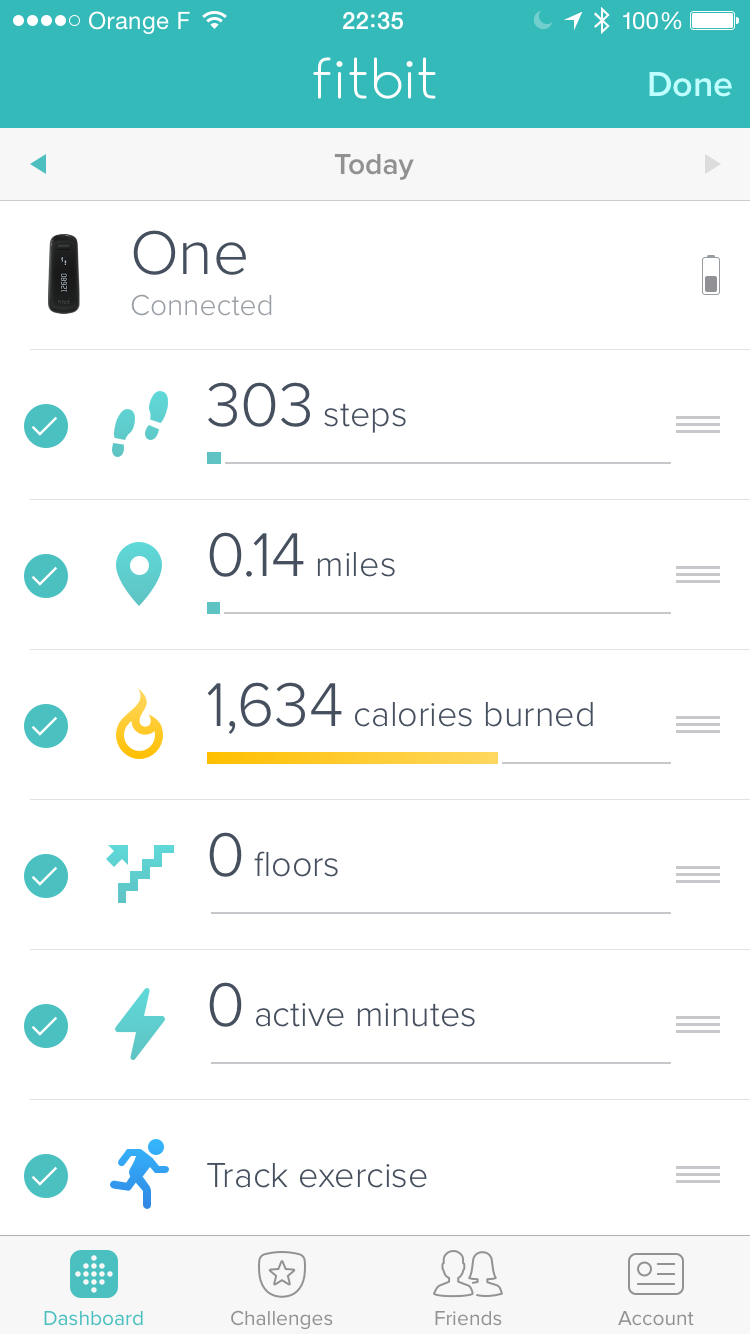Open the One tracker device row
Screen dimensions: 750x1334
(x=375, y=275)
